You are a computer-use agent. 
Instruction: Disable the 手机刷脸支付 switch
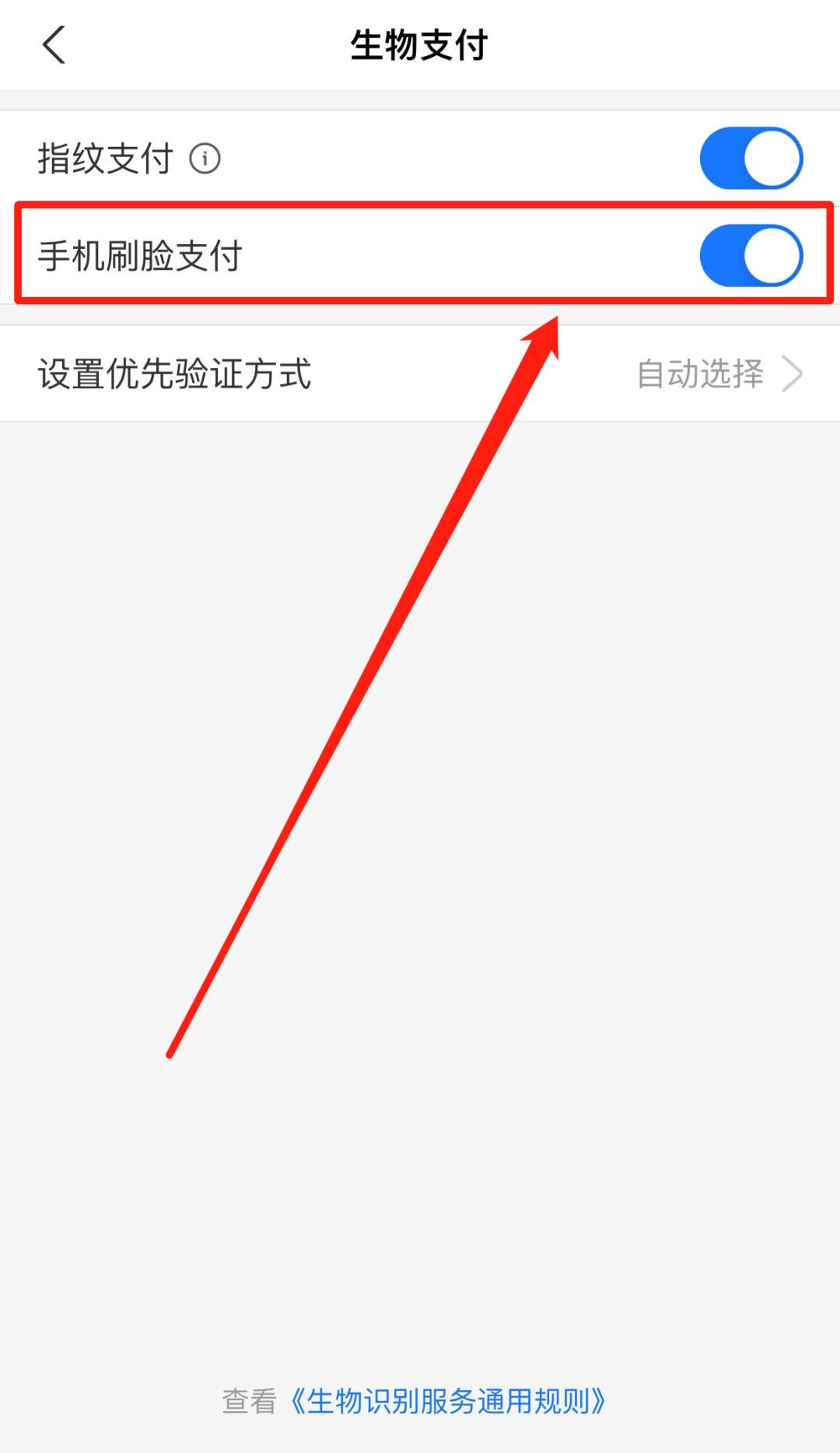751,256
